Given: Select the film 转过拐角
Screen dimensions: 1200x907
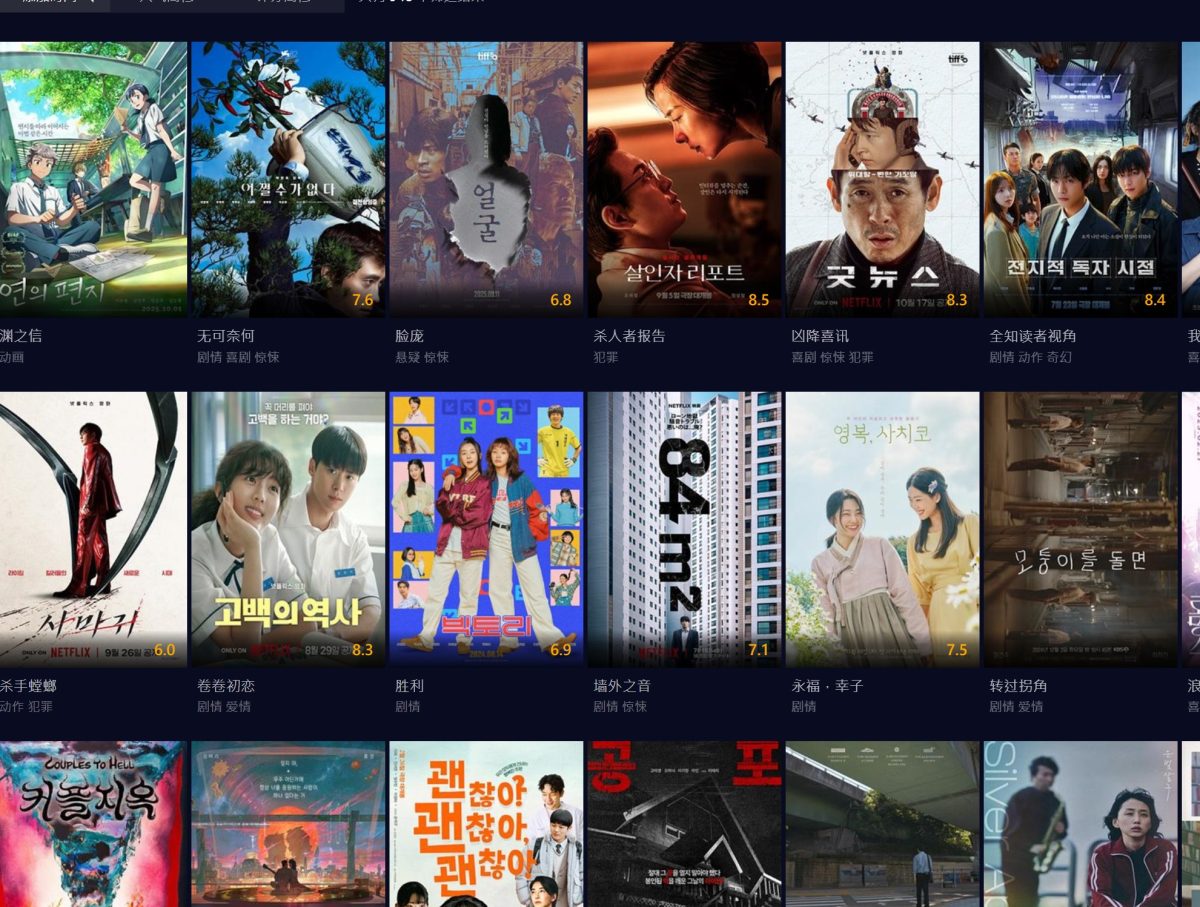Looking at the screenshot, I should tap(1080, 530).
